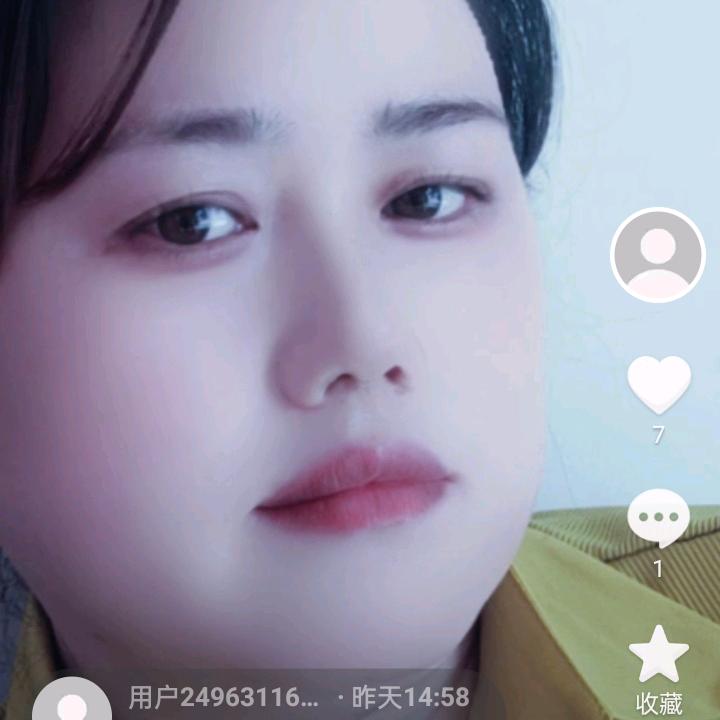Open the creator's profile avatar
Viewport: 720px width, 720px height.
(x=658, y=255)
